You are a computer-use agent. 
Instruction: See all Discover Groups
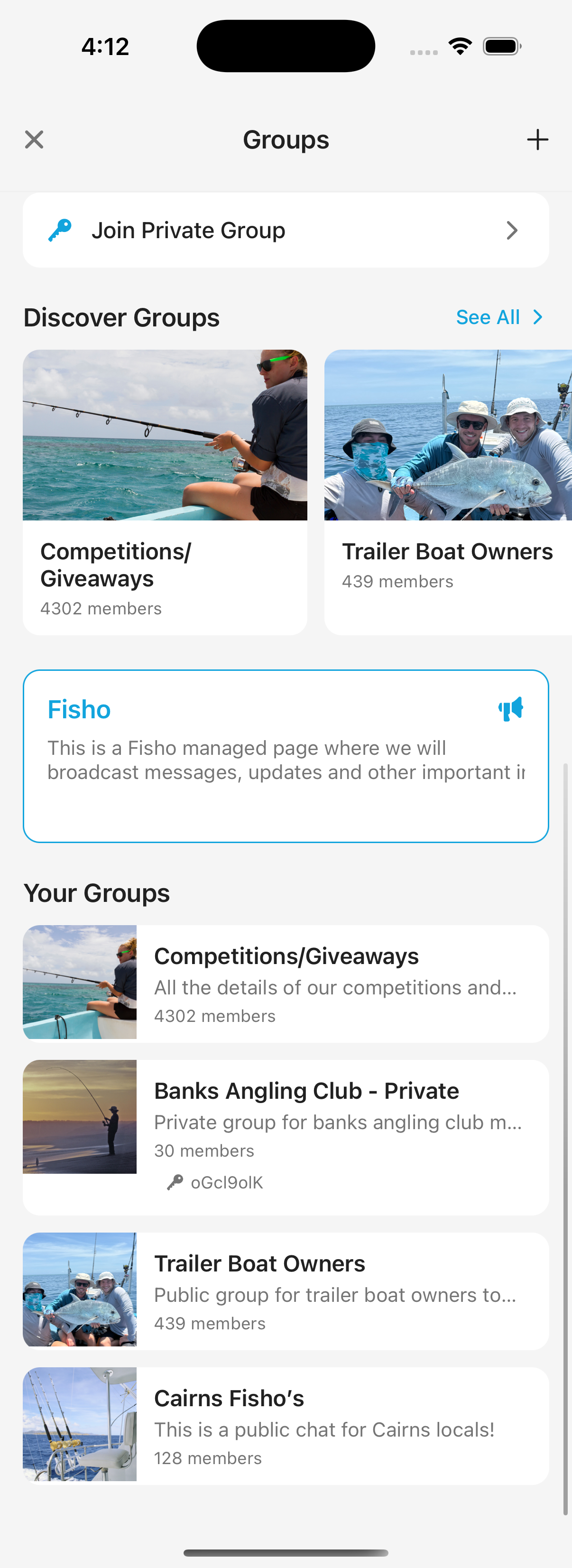498,317
